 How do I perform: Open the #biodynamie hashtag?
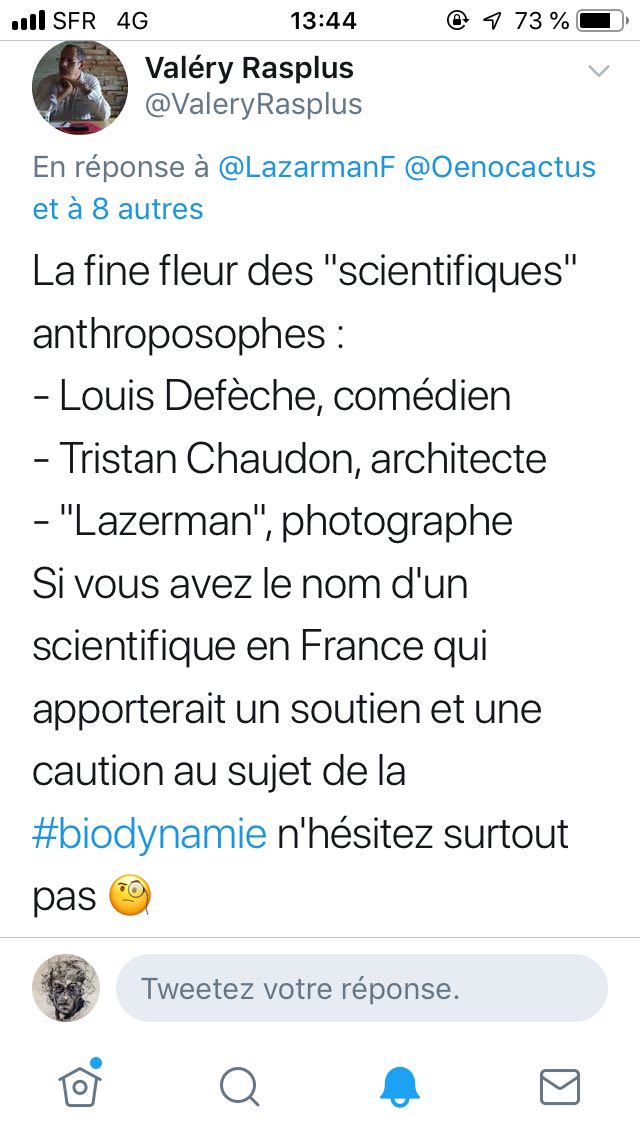(150, 834)
